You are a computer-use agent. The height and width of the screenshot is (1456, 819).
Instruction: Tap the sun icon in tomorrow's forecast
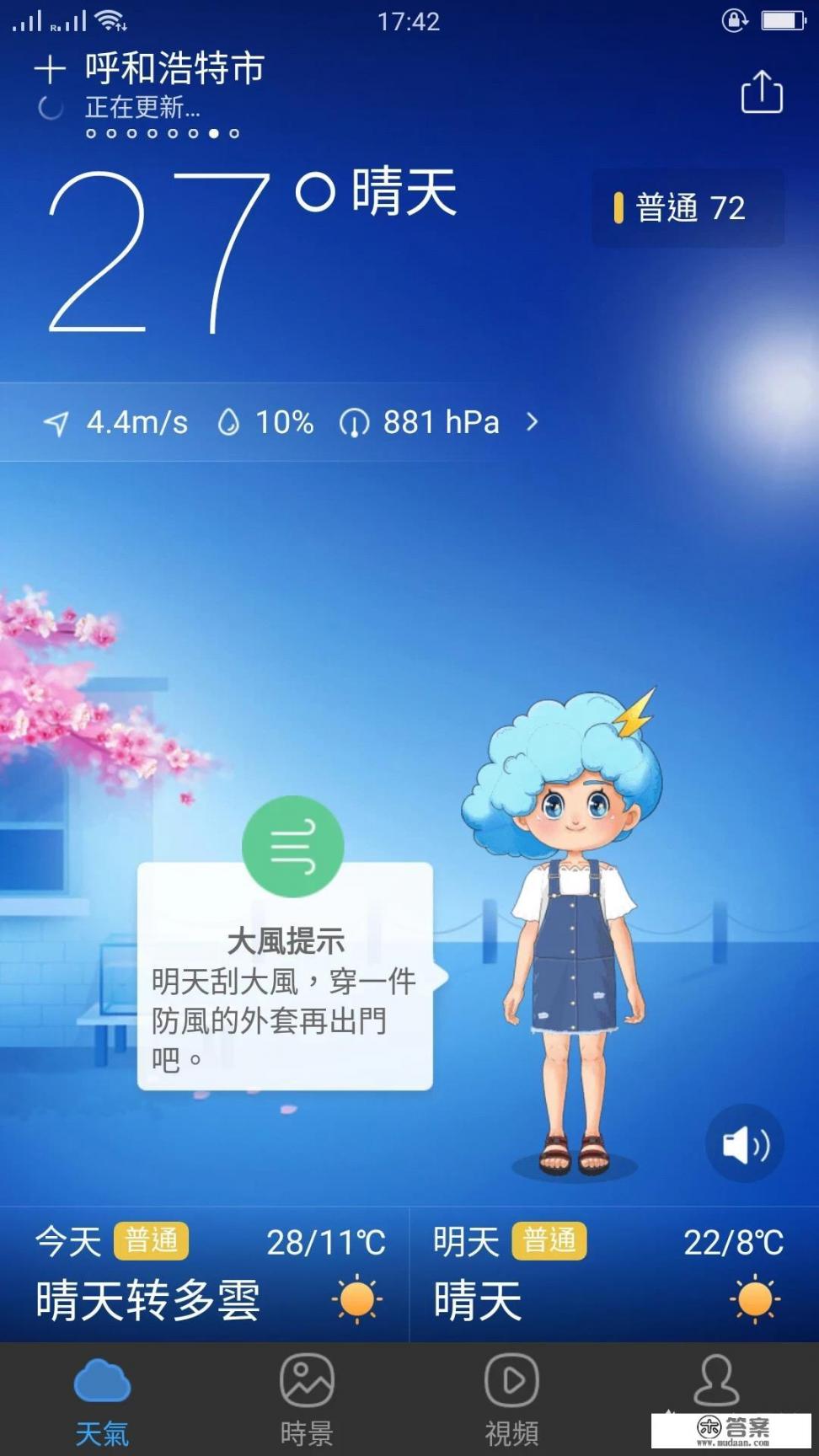(x=752, y=1298)
